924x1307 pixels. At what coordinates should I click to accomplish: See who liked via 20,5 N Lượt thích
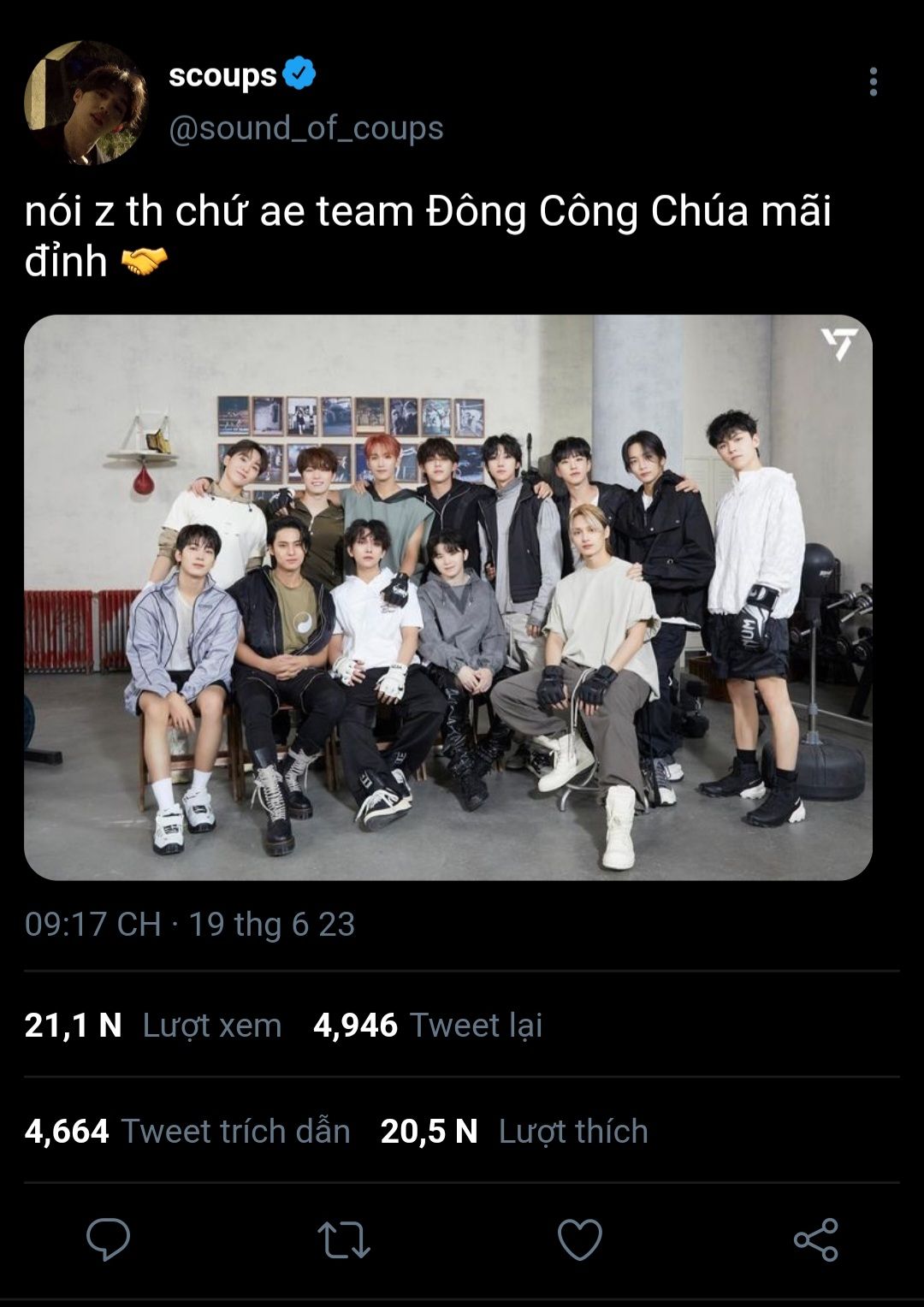click(x=514, y=1131)
